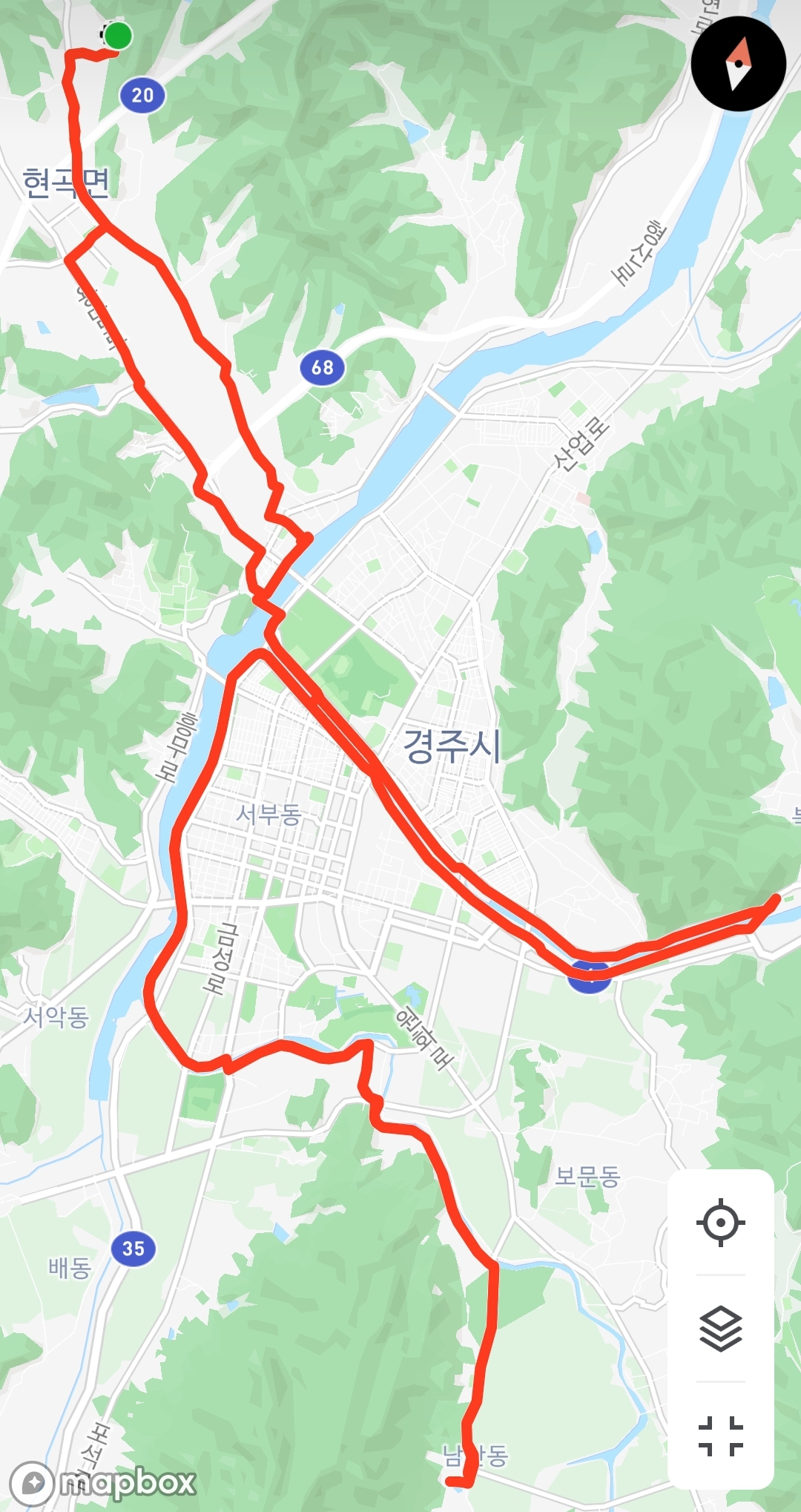801x1512 pixels.
Task: Open the Mapbox info icon
Action: (33, 1482)
